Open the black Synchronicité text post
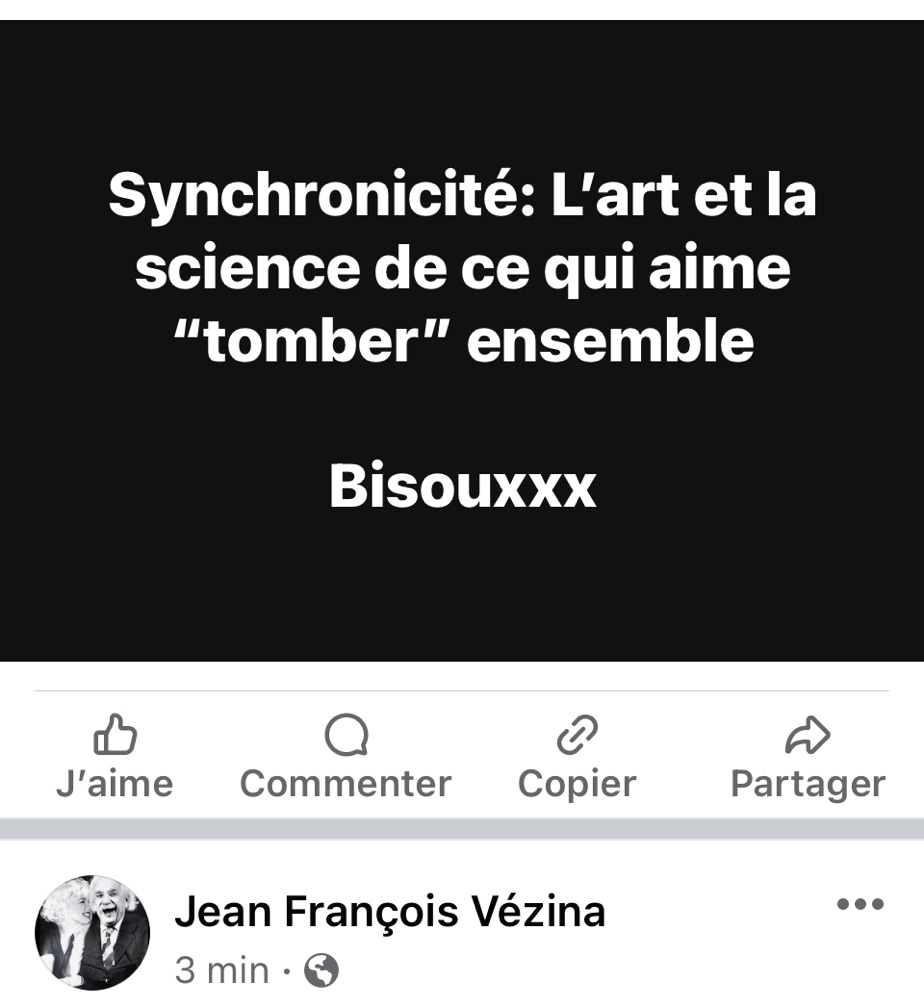Image resolution: width=924 pixels, height=1007 pixels. [x=462, y=340]
